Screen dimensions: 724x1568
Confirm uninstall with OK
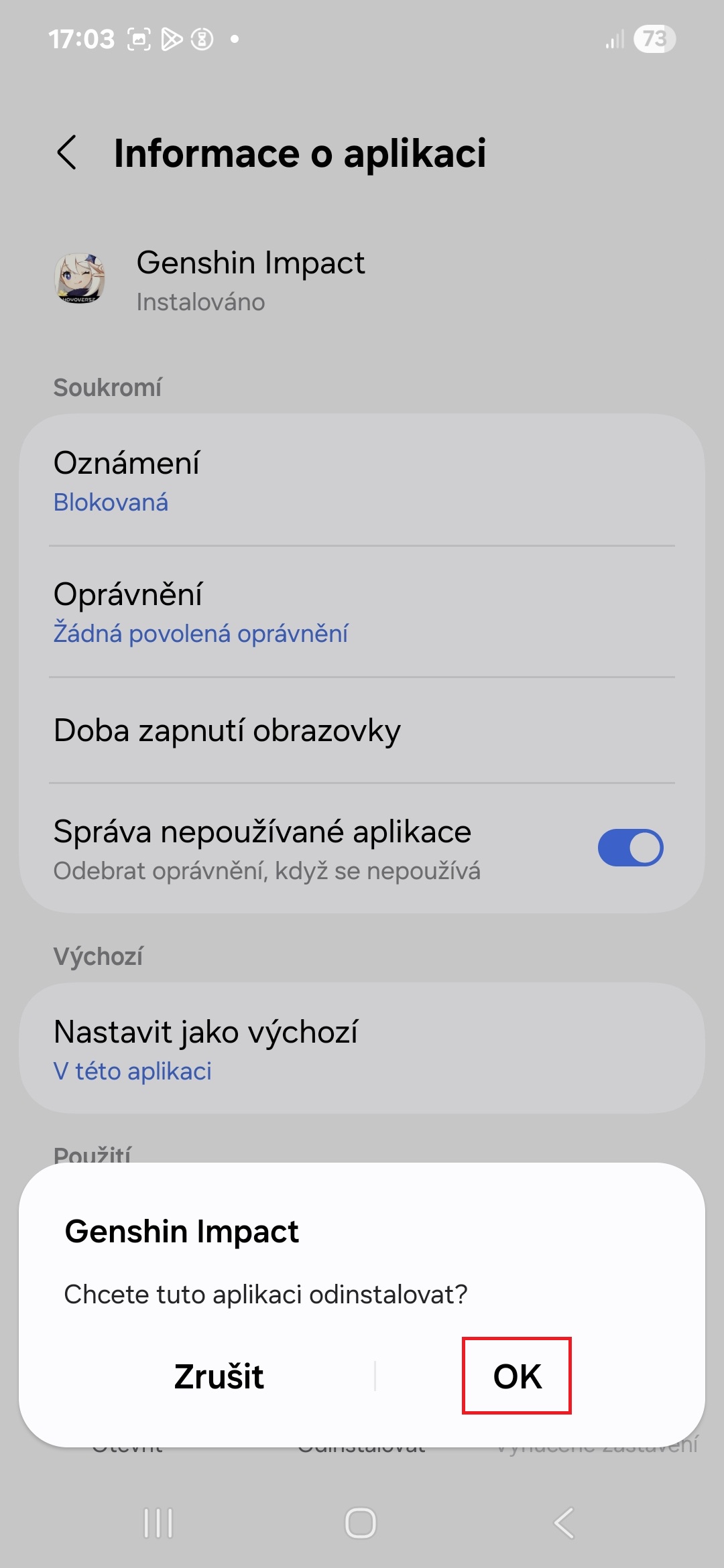[517, 1376]
